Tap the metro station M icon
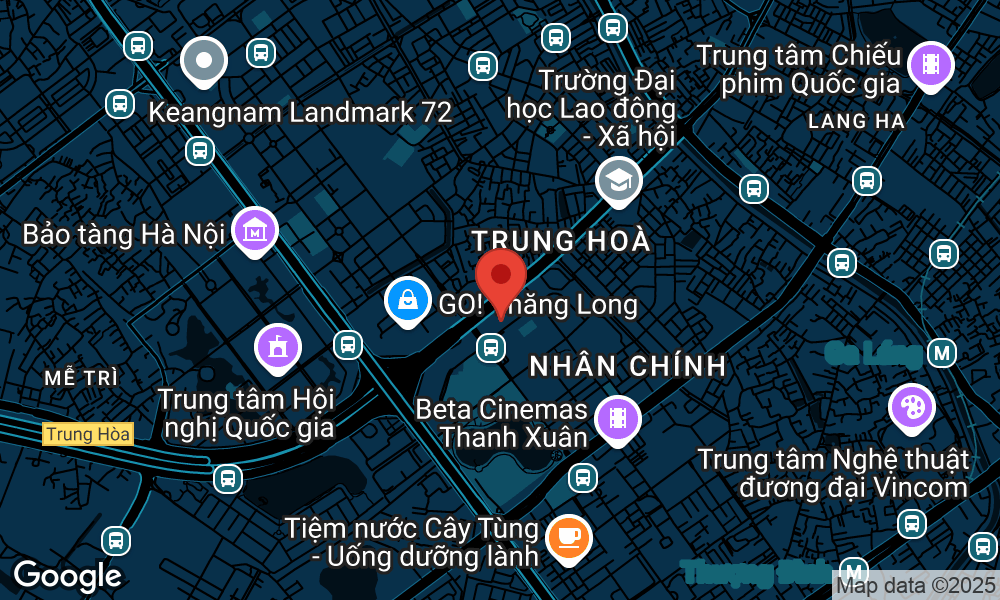The width and height of the screenshot is (1000, 600). click(x=940, y=352)
